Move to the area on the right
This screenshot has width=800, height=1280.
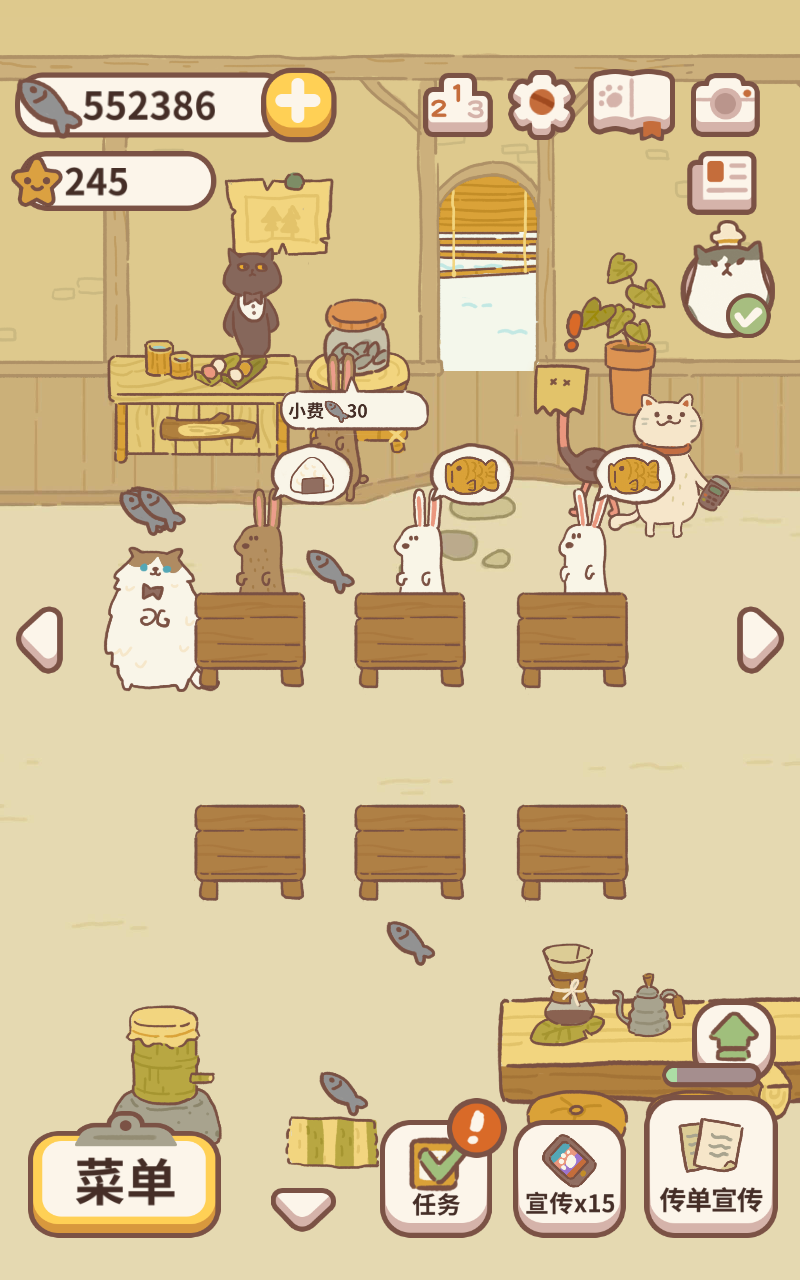tap(760, 639)
